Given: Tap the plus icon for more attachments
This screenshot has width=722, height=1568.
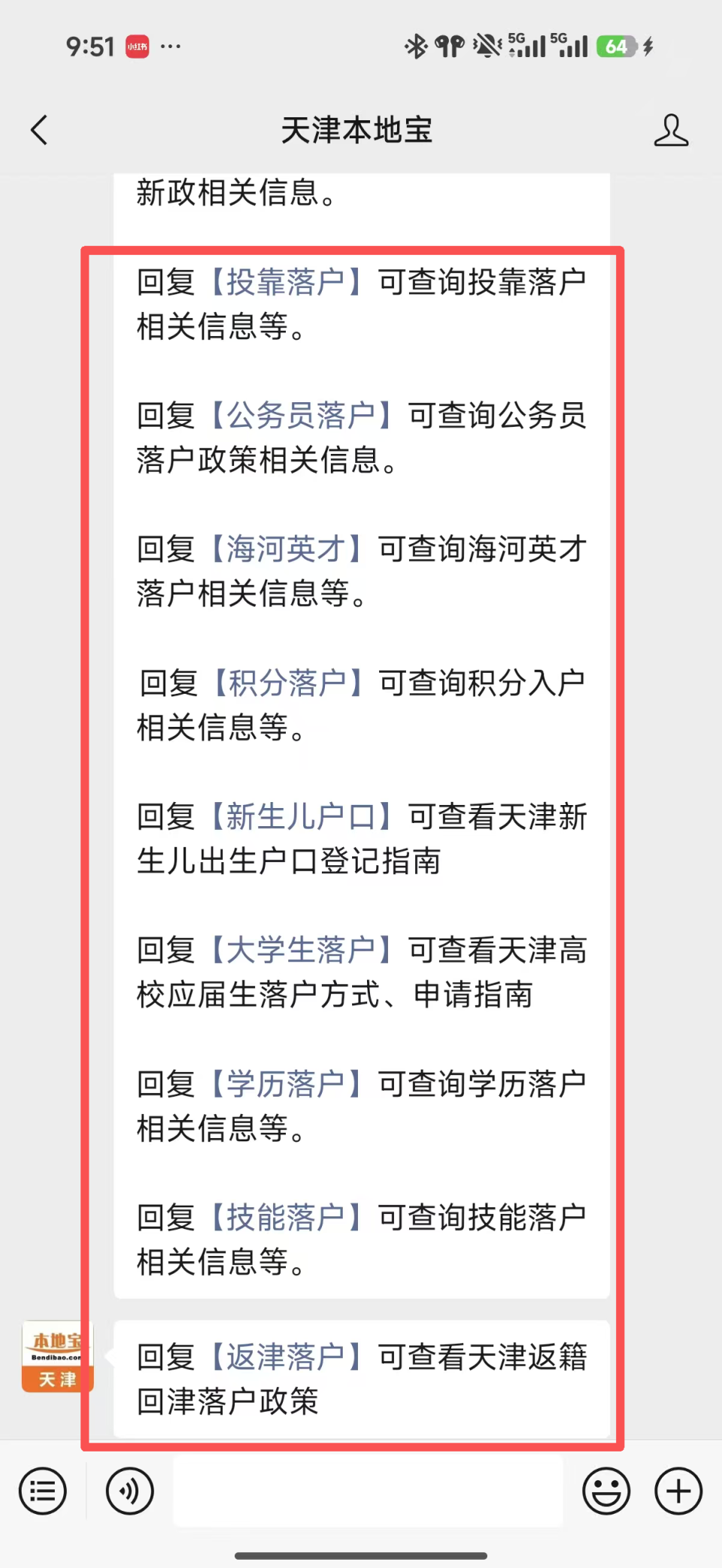Looking at the screenshot, I should point(678,1491).
